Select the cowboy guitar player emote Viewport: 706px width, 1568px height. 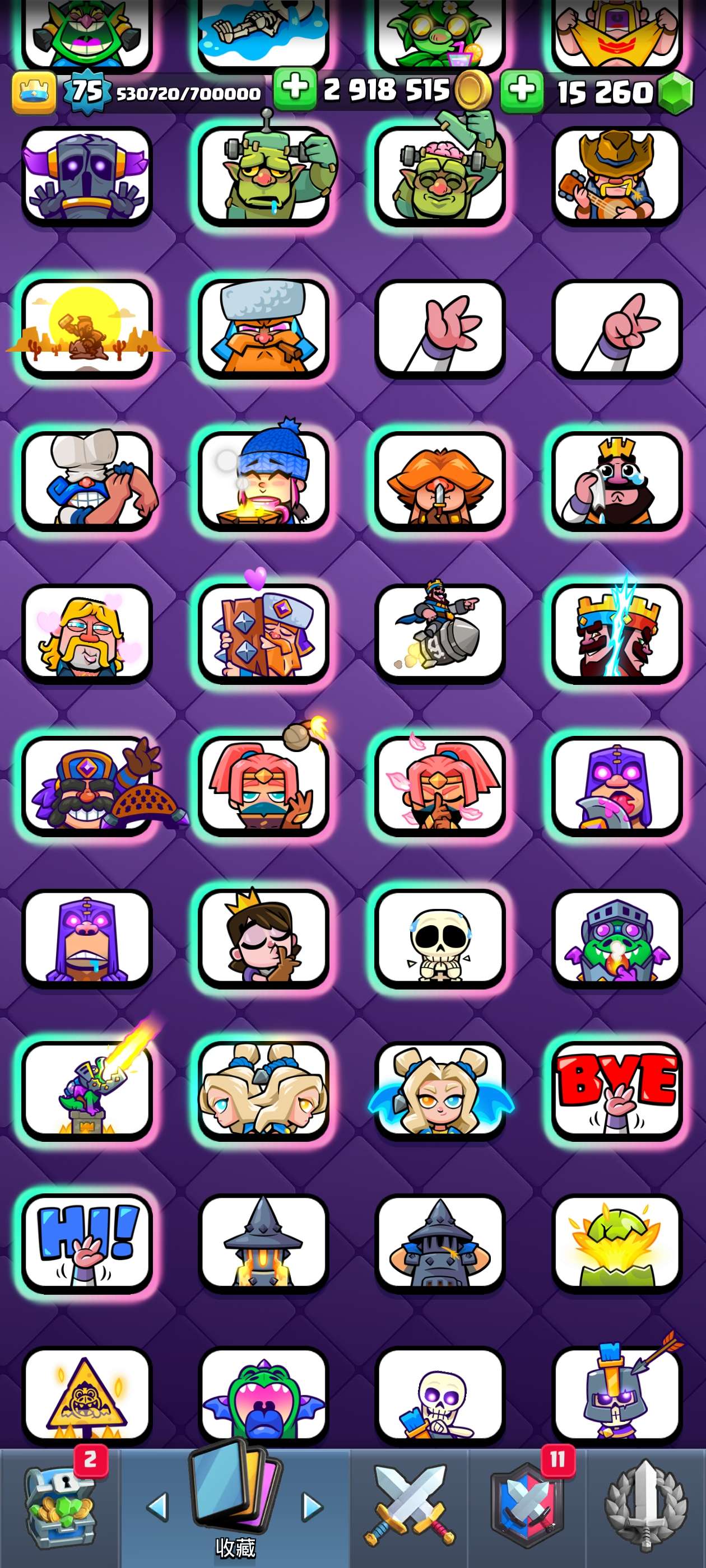click(x=616, y=175)
